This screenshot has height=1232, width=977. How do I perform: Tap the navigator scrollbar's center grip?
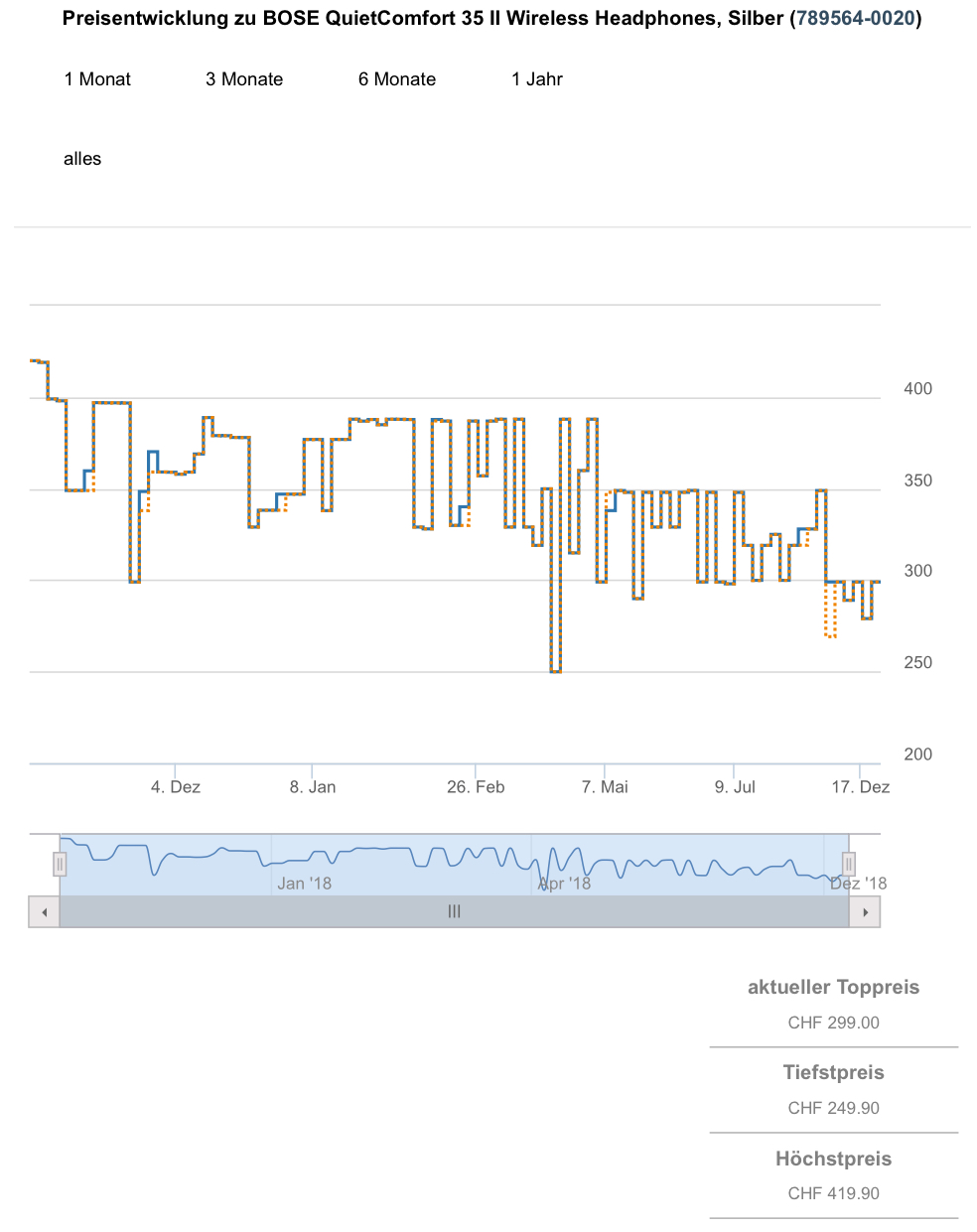[x=454, y=911]
